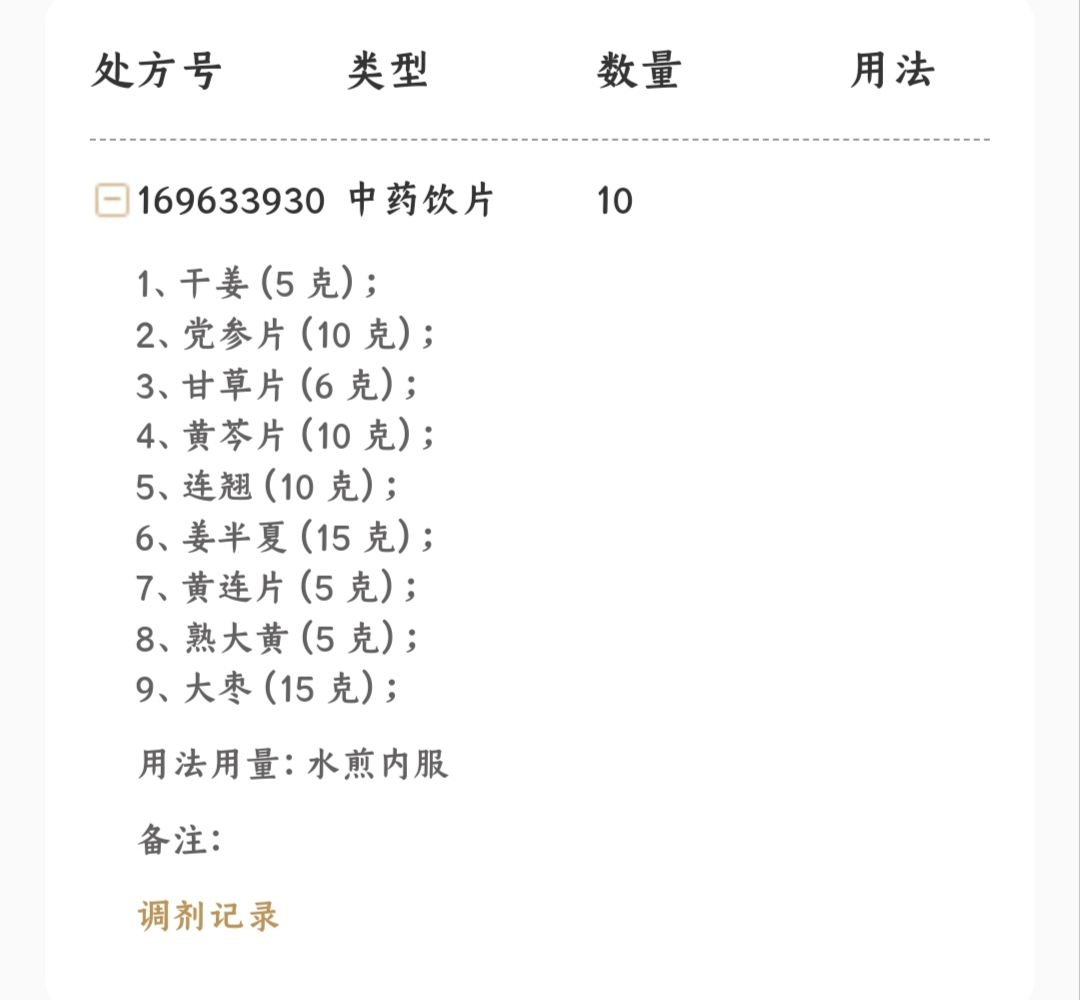
Task: Open the 调剂记录 link
Action: (208, 916)
